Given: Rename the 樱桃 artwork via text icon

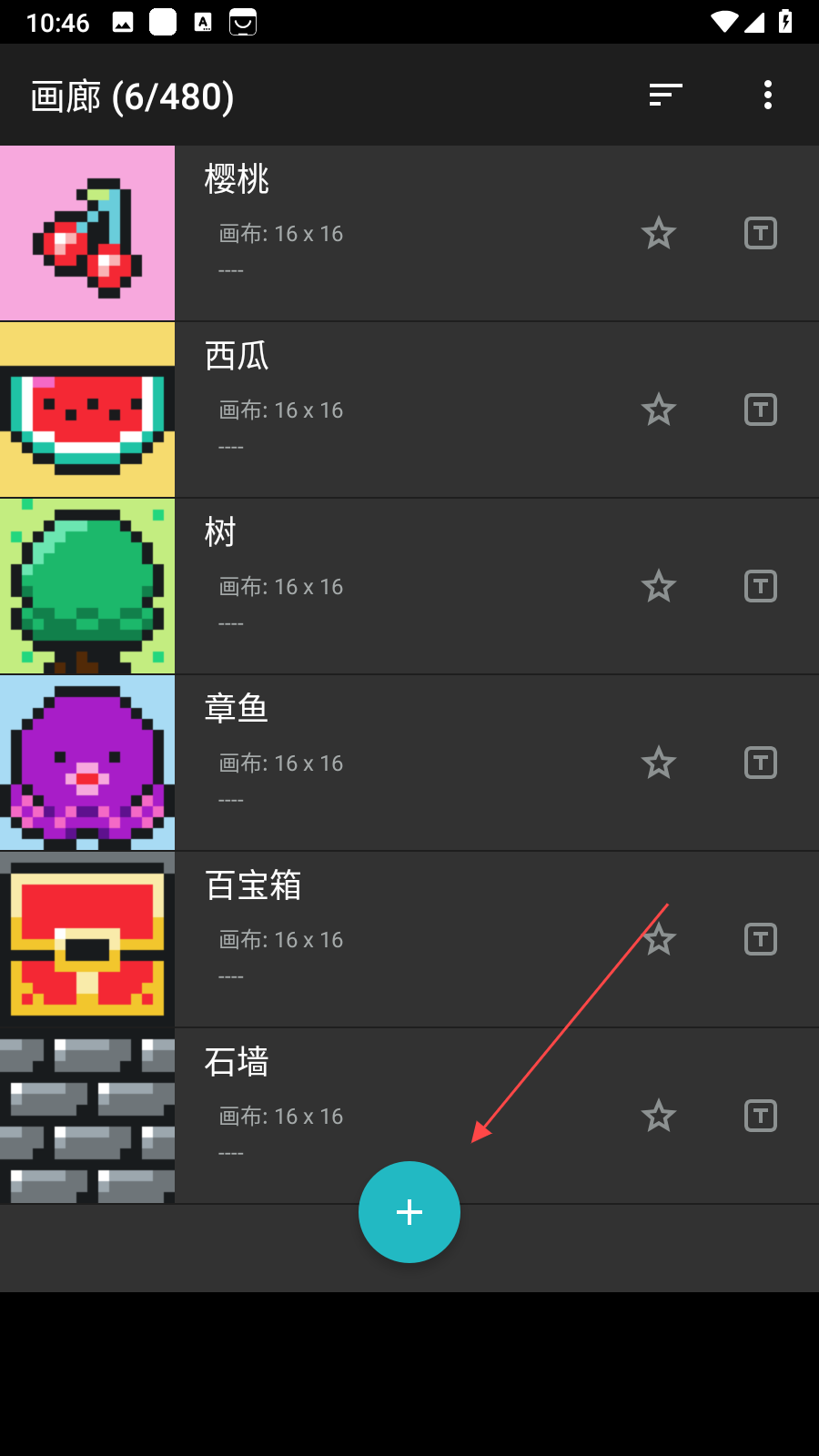Looking at the screenshot, I should click(760, 233).
